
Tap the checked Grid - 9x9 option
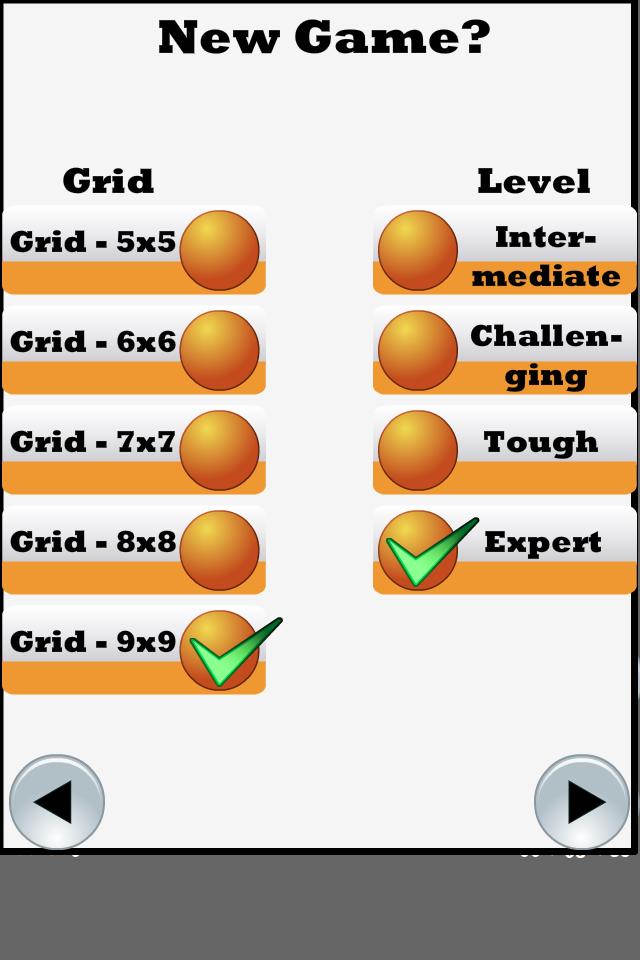pyautogui.click(x=134, y=650)
